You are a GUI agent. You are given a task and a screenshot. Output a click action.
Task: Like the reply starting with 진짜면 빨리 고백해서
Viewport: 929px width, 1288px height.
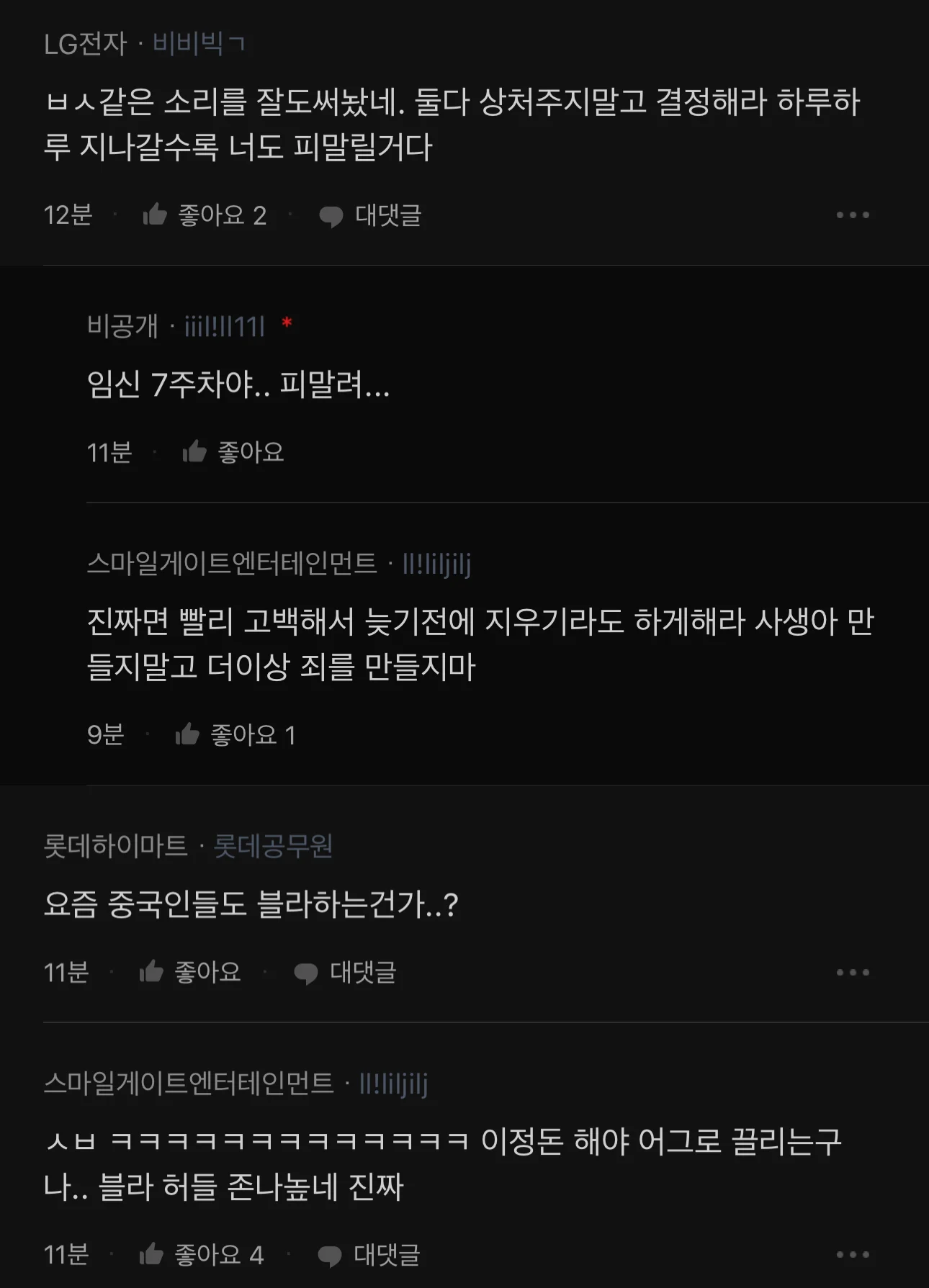(x=235, y=734)
